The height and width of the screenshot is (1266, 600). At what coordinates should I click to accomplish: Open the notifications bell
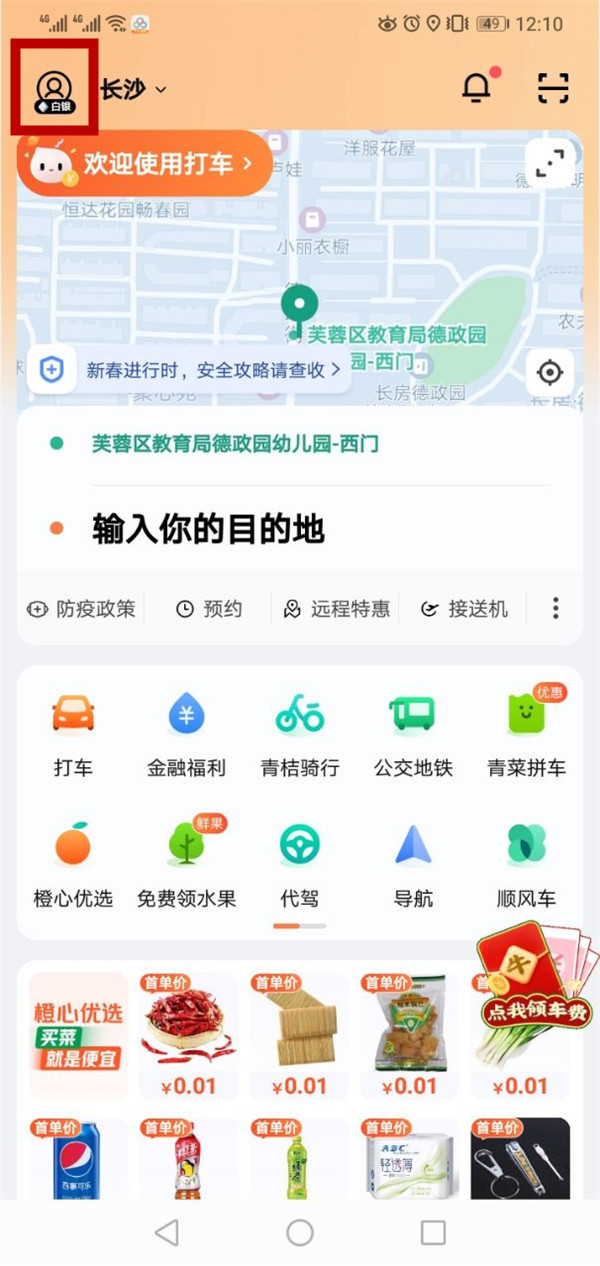(477, 88)
